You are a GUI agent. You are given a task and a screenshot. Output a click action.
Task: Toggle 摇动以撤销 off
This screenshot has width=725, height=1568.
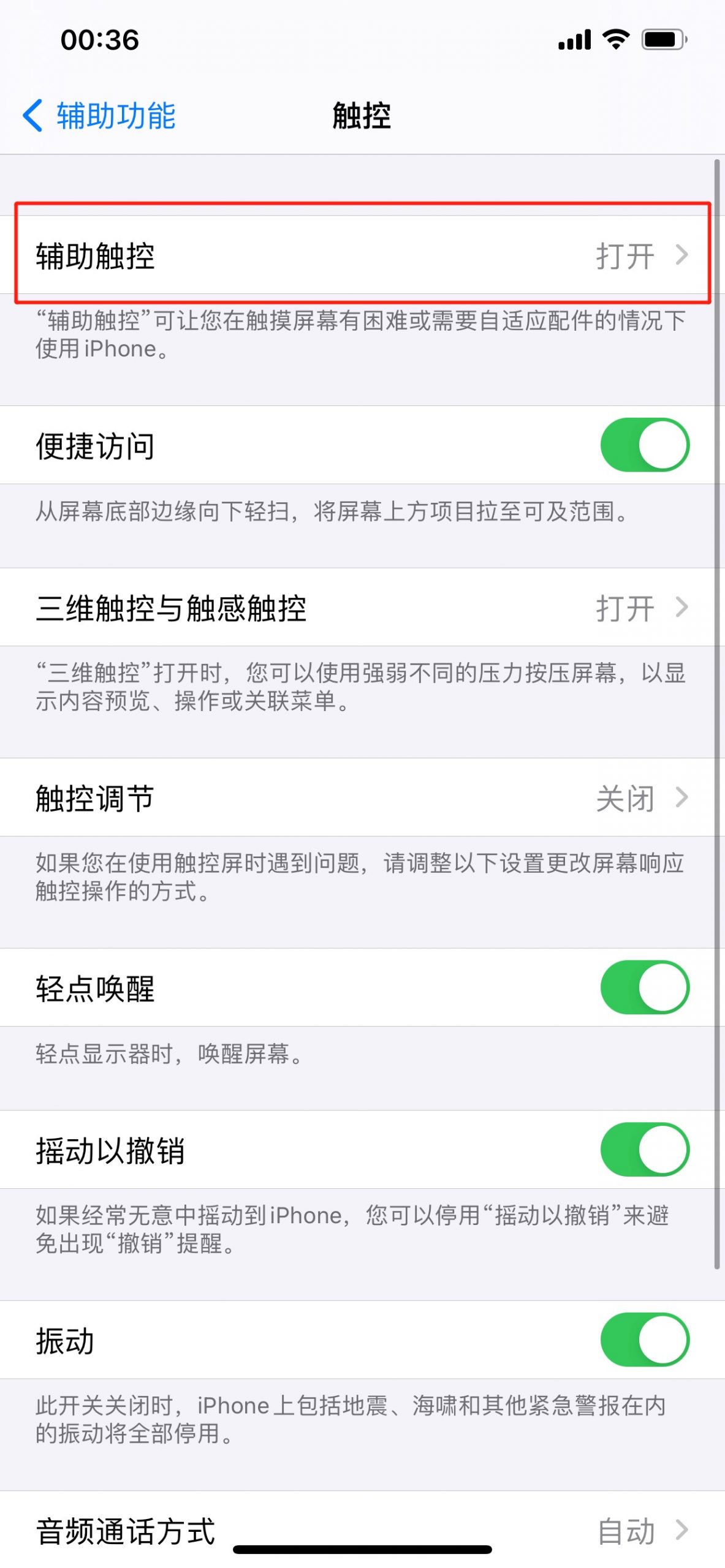645,1149
